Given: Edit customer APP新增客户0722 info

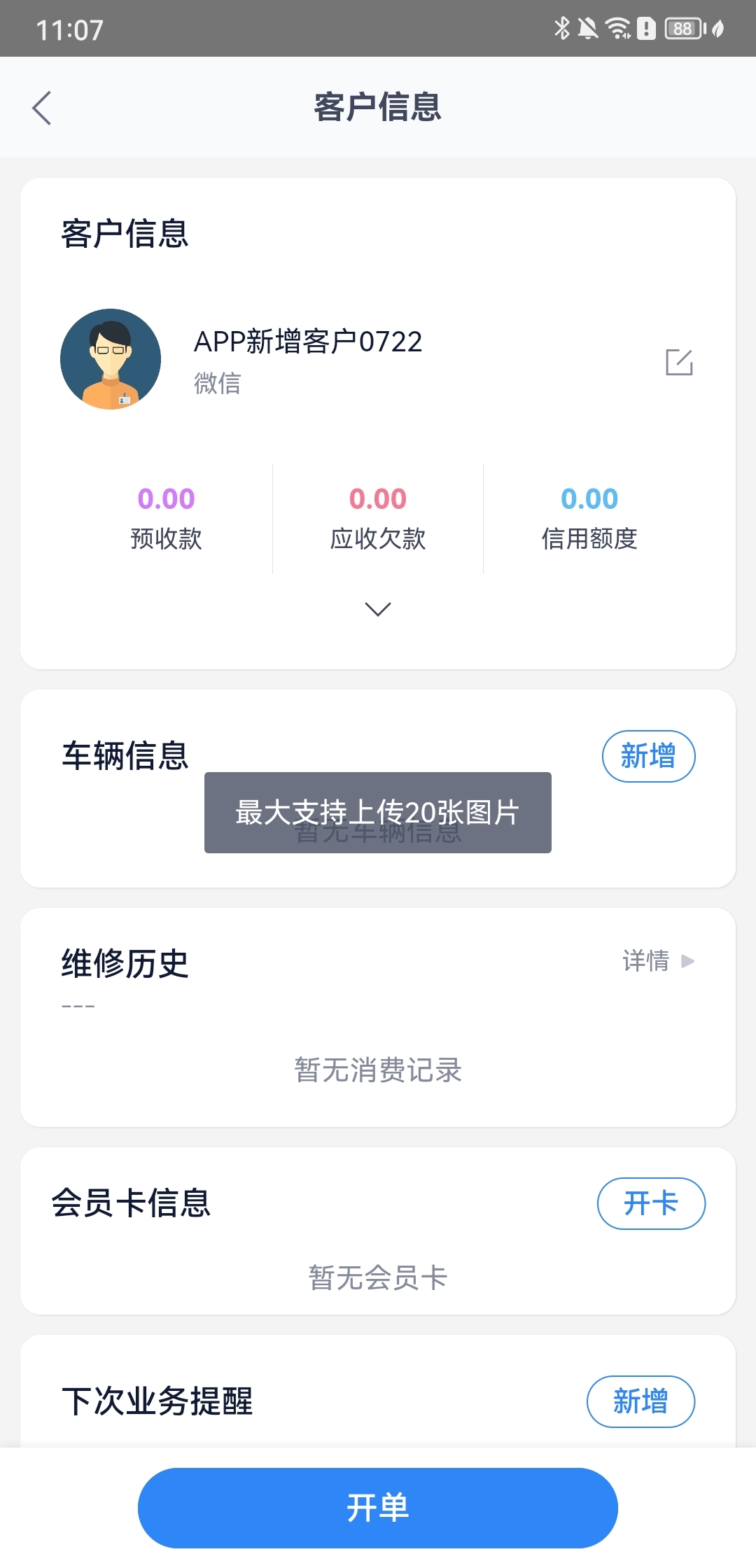Looking at the screenshot, I should coord(679,362).
